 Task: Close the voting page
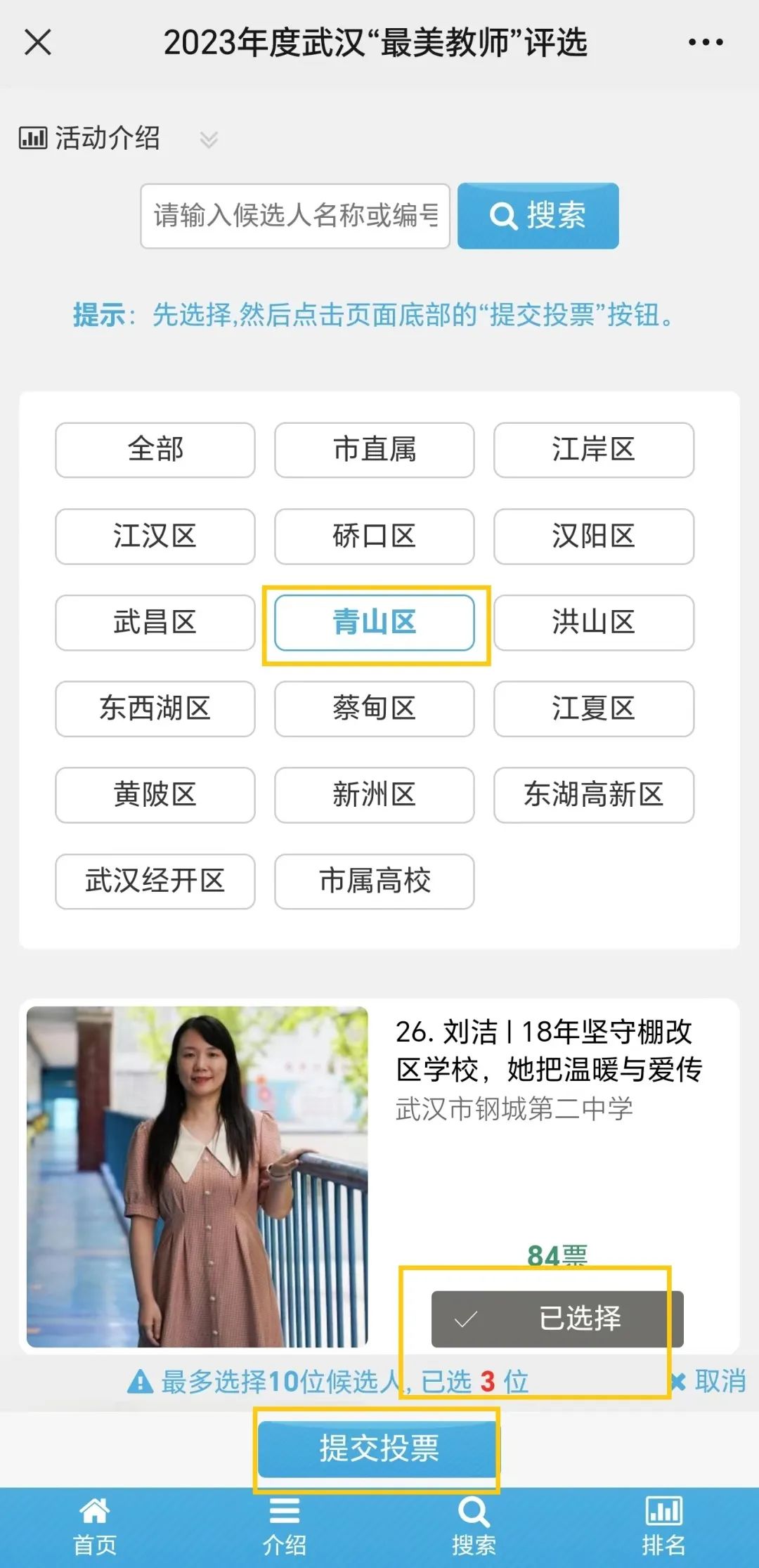coord(38,42)
